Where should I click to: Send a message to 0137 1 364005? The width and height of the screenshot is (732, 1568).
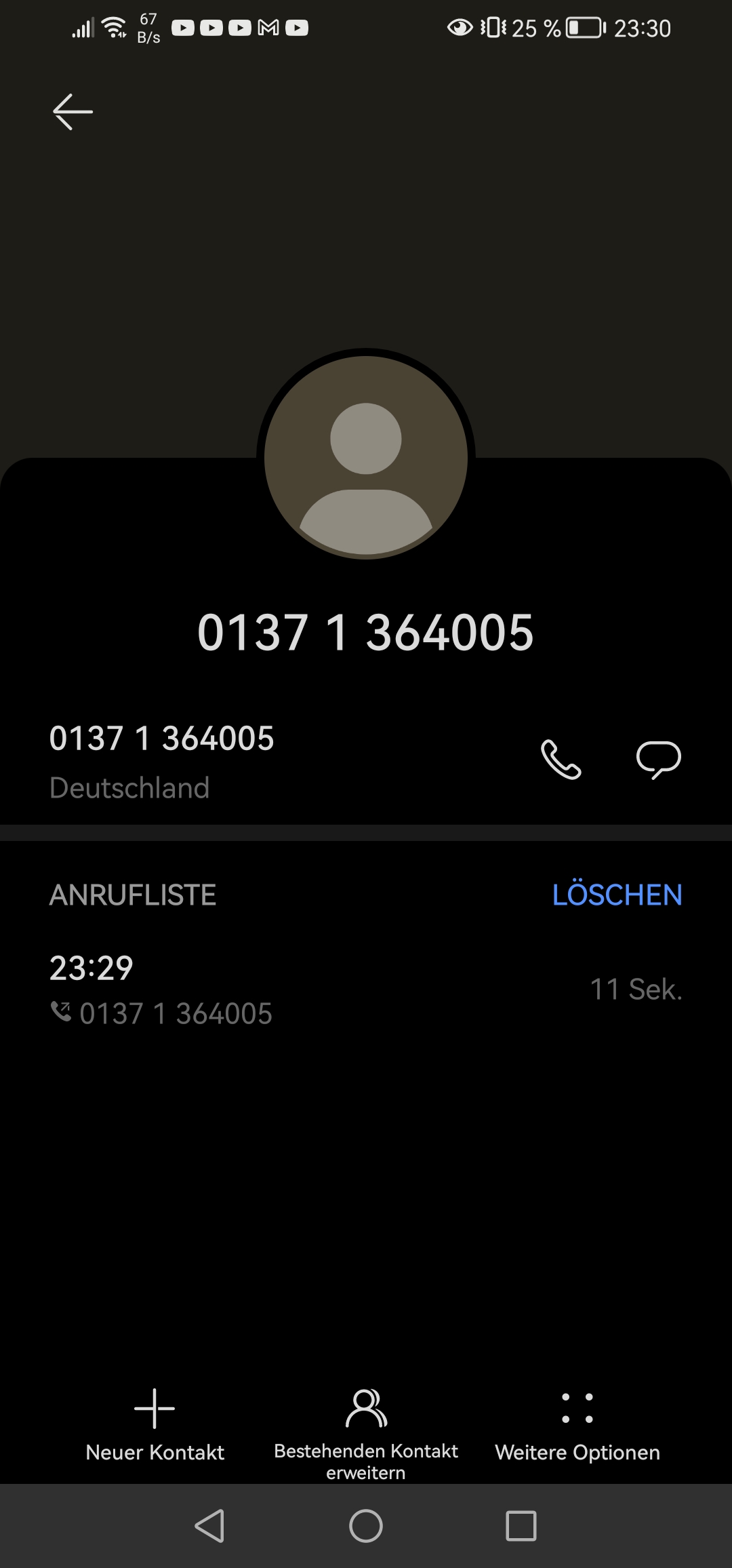coord(658,759)
